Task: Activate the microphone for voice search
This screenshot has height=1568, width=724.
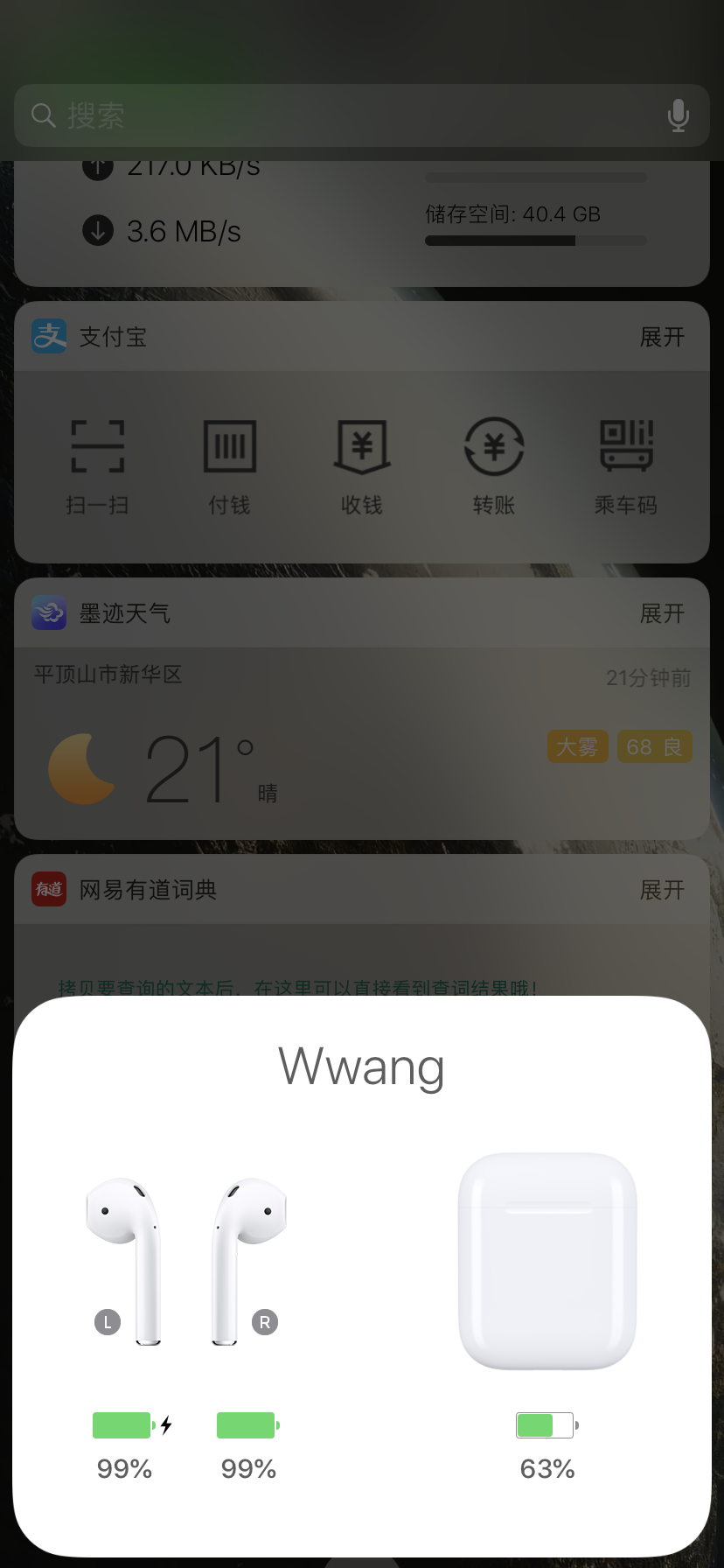Action: (678, 115)
